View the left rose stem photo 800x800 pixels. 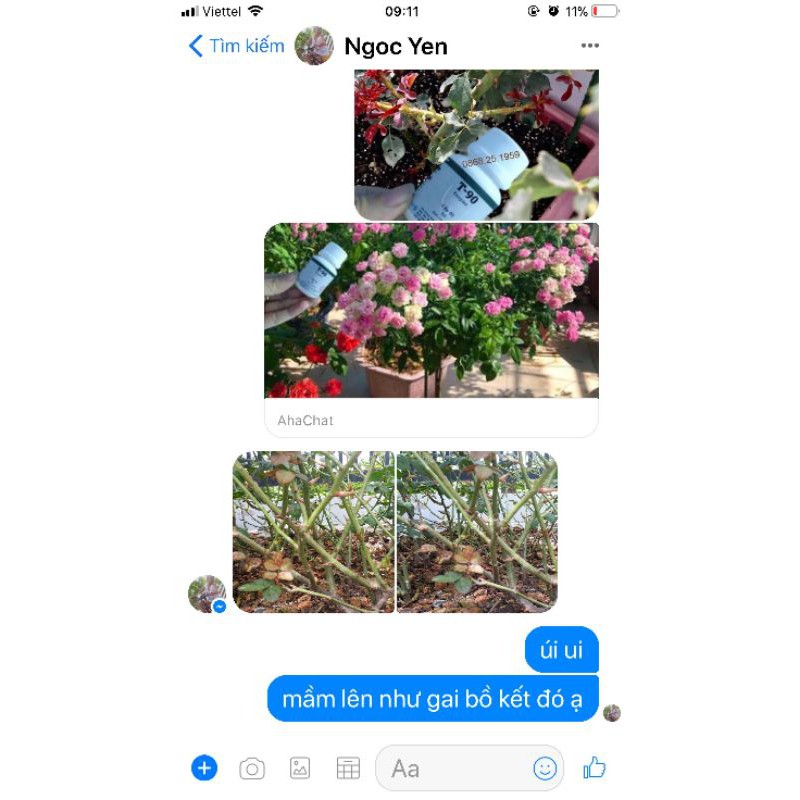pyautogui.click(x=314, y=532)
